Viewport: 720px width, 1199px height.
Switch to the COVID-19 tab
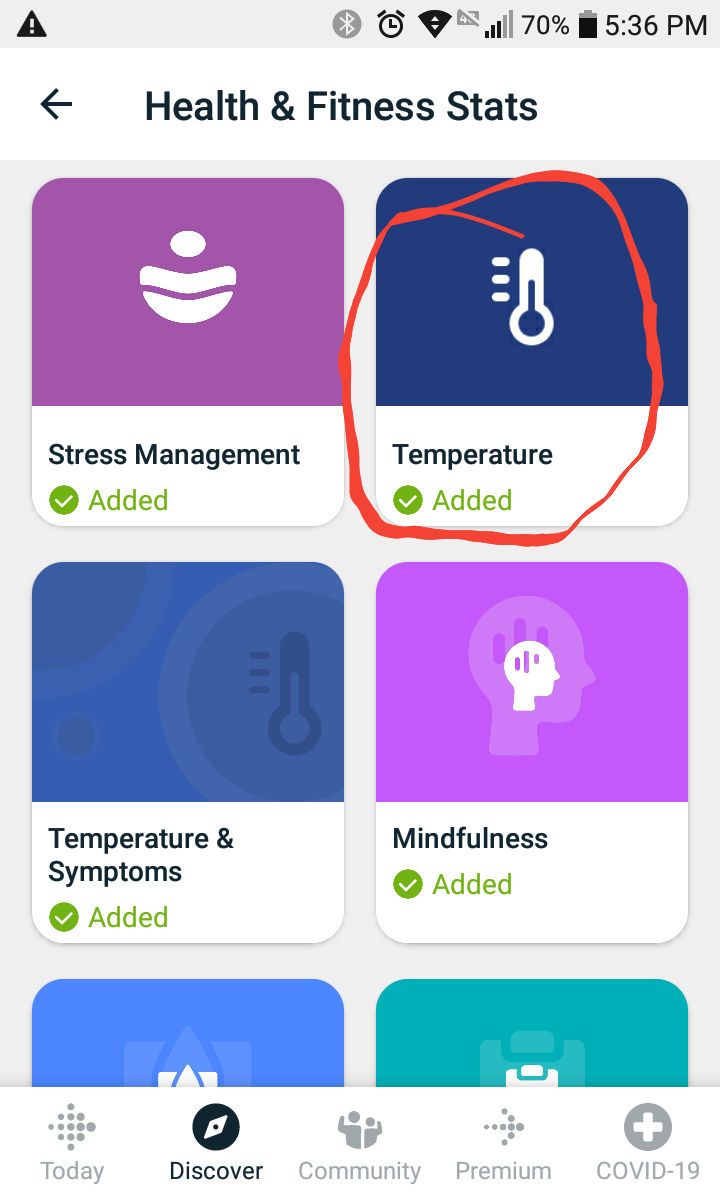(647, 1145)
